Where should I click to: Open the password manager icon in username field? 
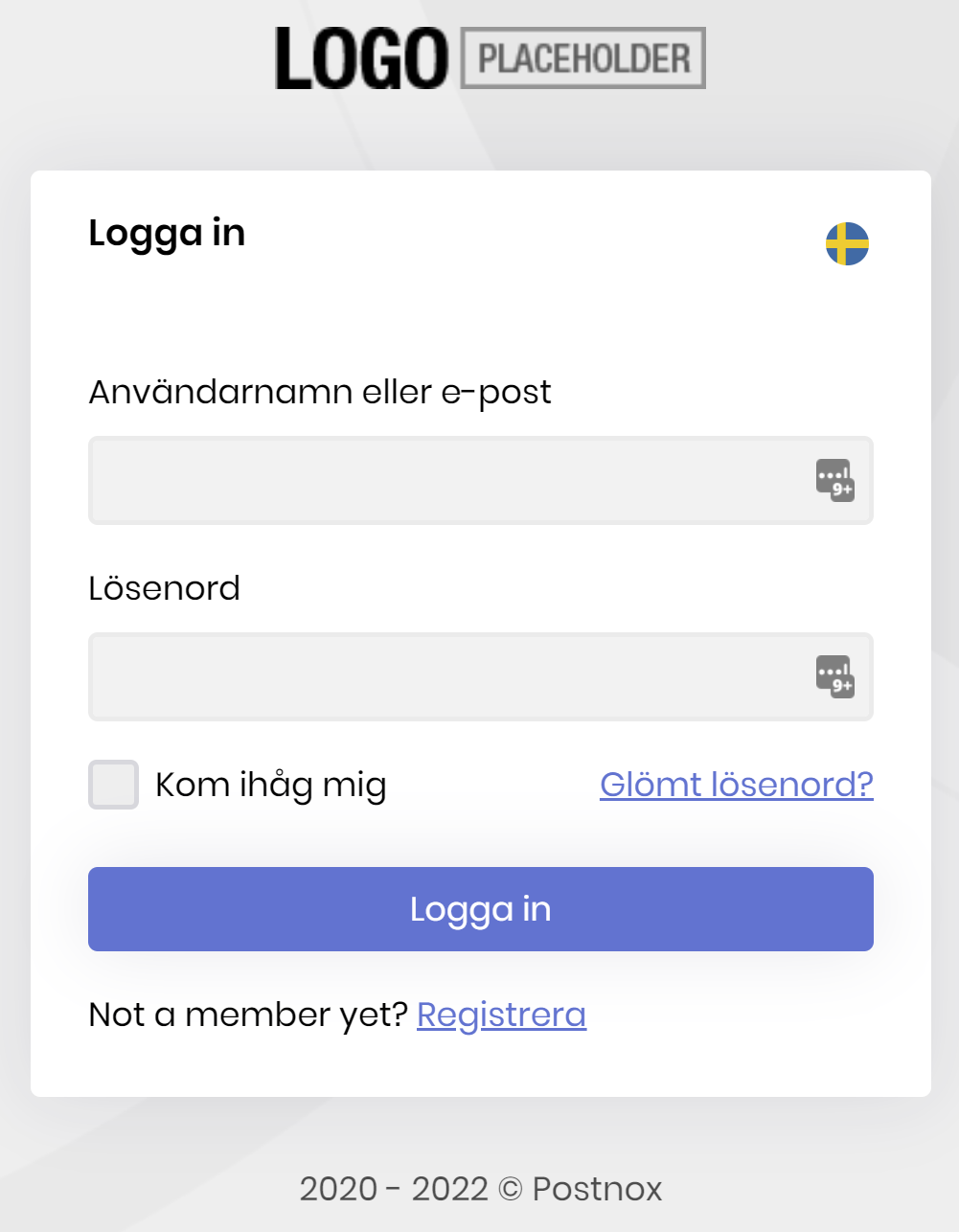[834, 481]
